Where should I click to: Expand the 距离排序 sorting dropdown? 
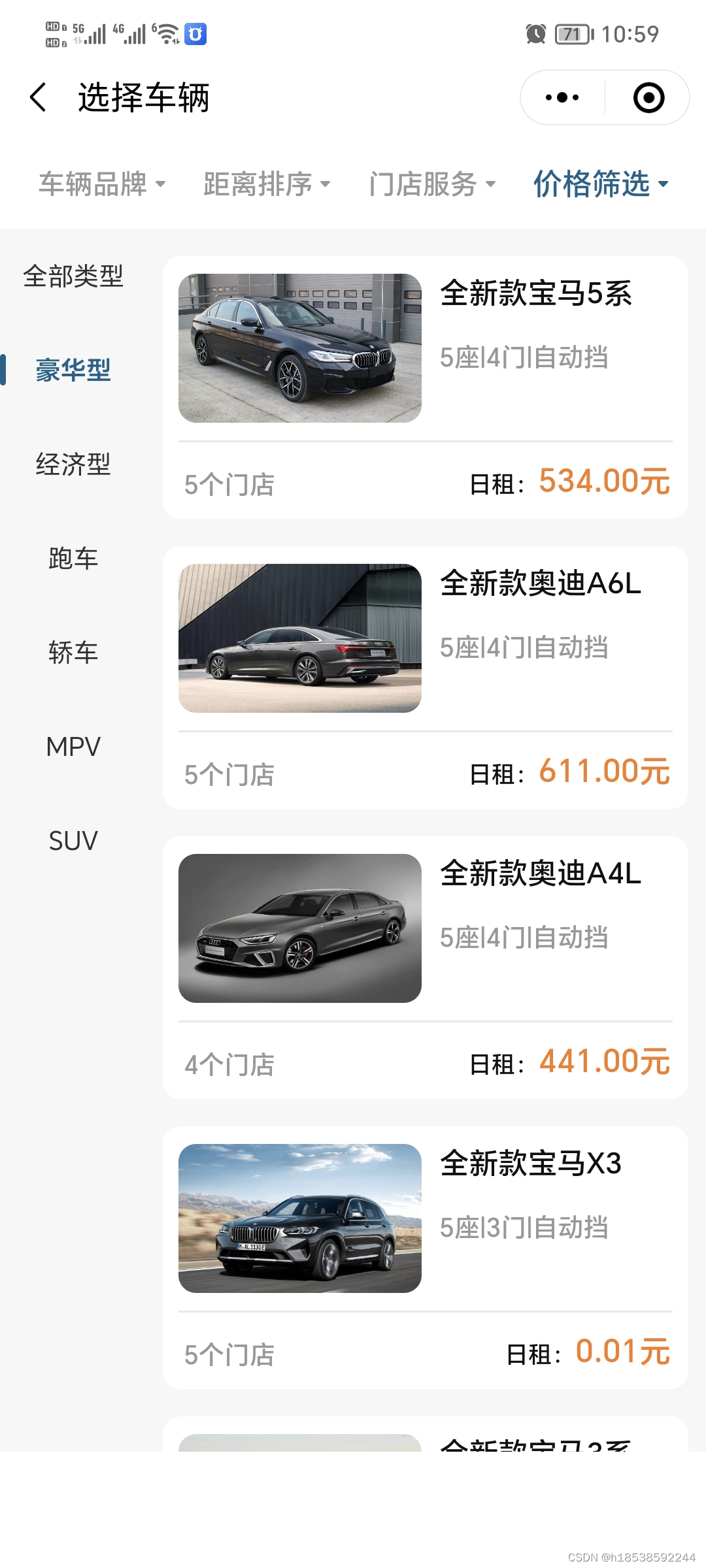pos(267,184)
